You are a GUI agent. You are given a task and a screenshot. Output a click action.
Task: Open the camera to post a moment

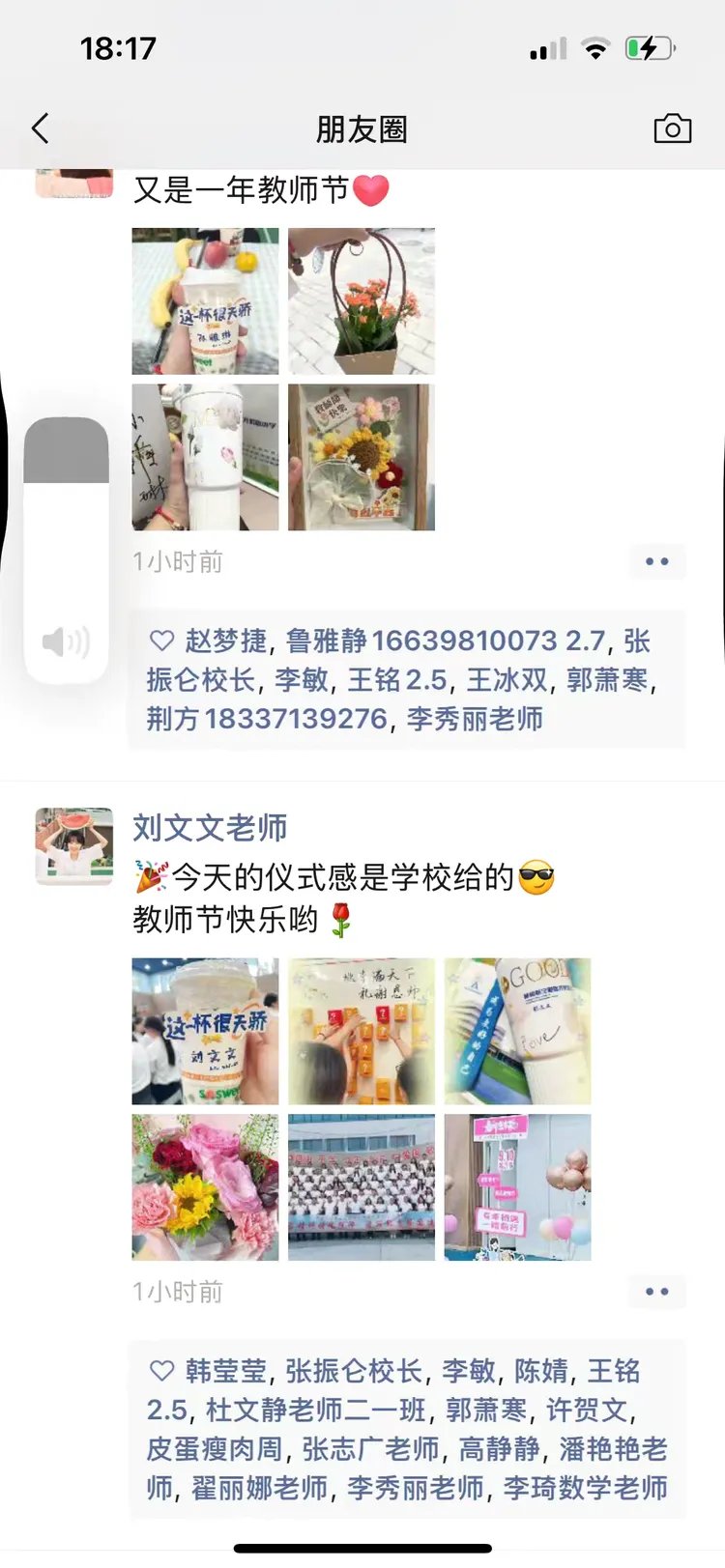click(672, 128)
